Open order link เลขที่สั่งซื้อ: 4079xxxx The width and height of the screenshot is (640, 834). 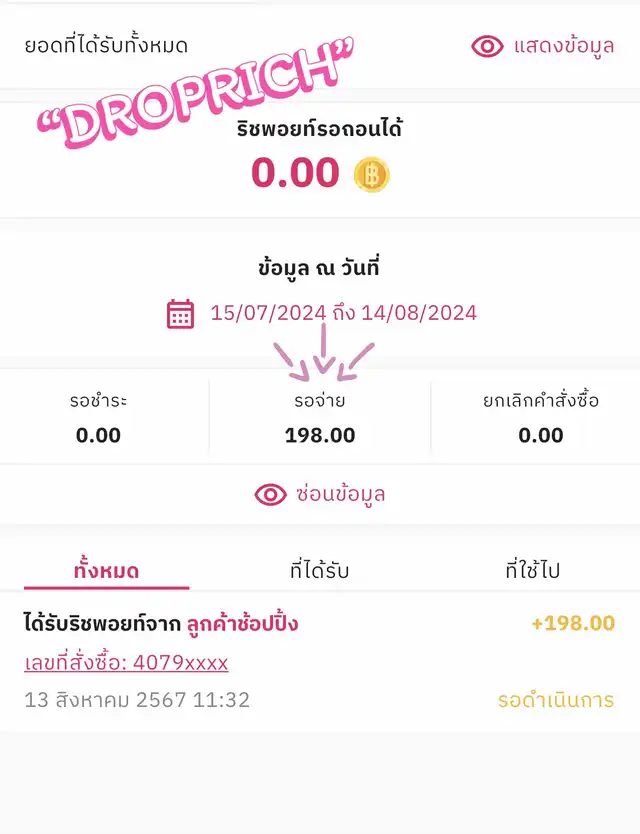coord(126,662)
